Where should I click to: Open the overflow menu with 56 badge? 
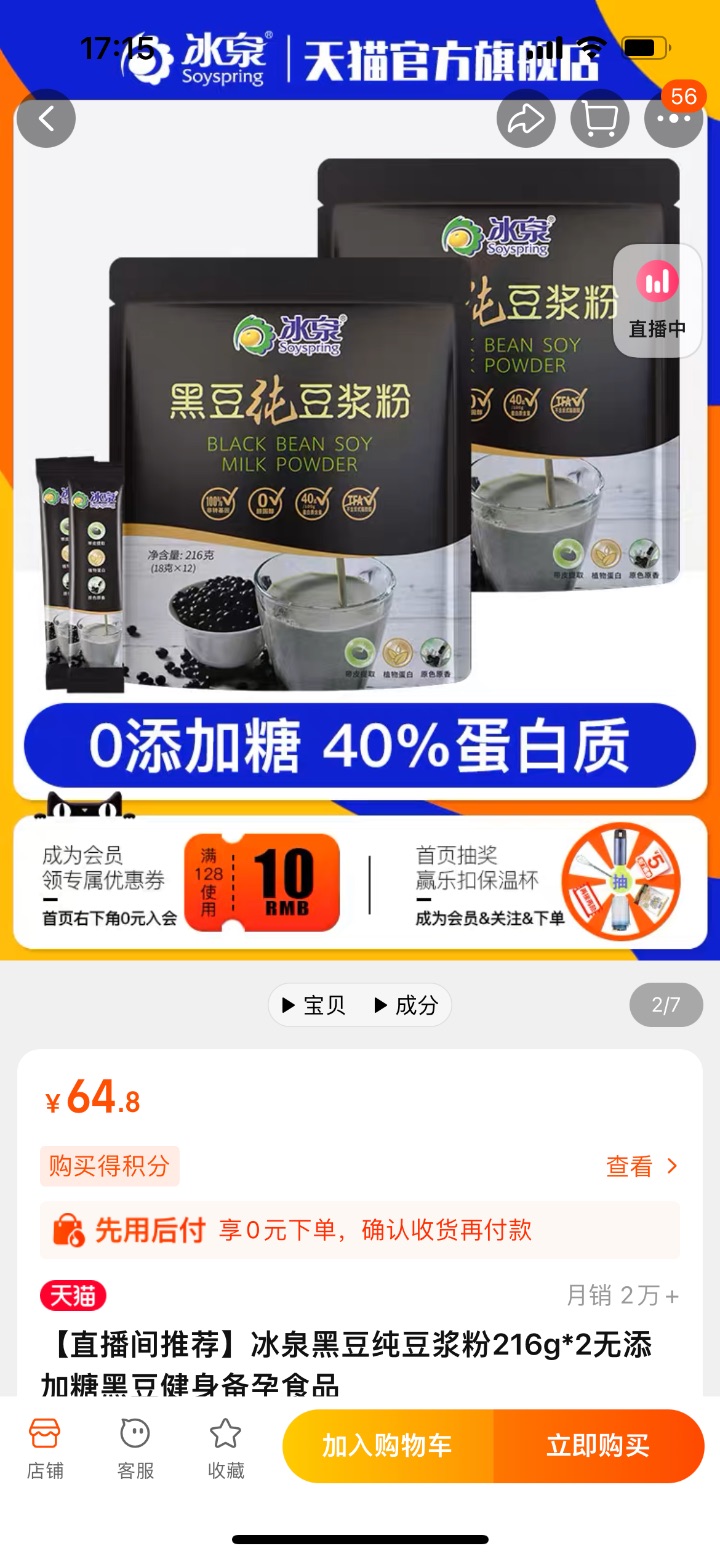click(674, 119)
